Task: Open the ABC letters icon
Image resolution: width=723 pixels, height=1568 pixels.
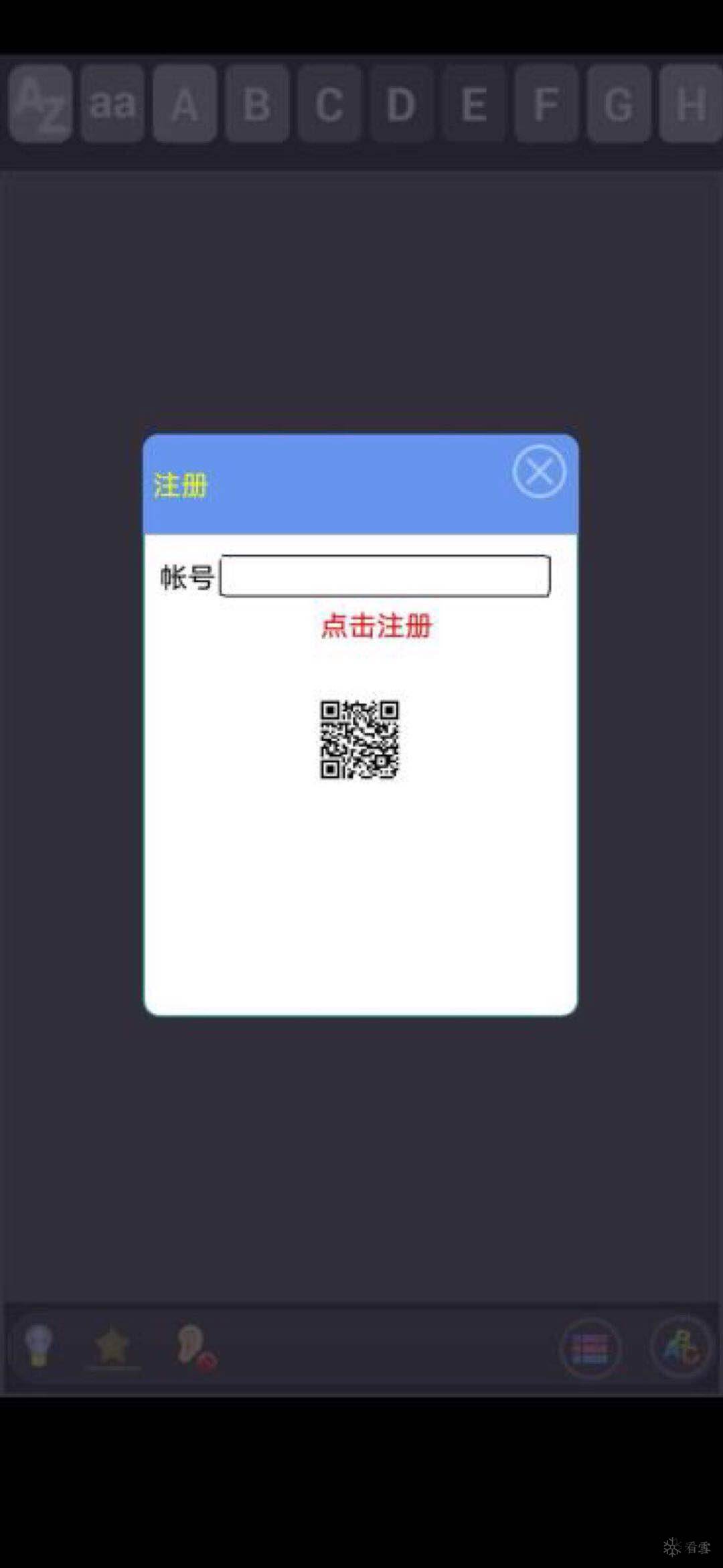Action: pyautogui.click(x=681, y=1347)
